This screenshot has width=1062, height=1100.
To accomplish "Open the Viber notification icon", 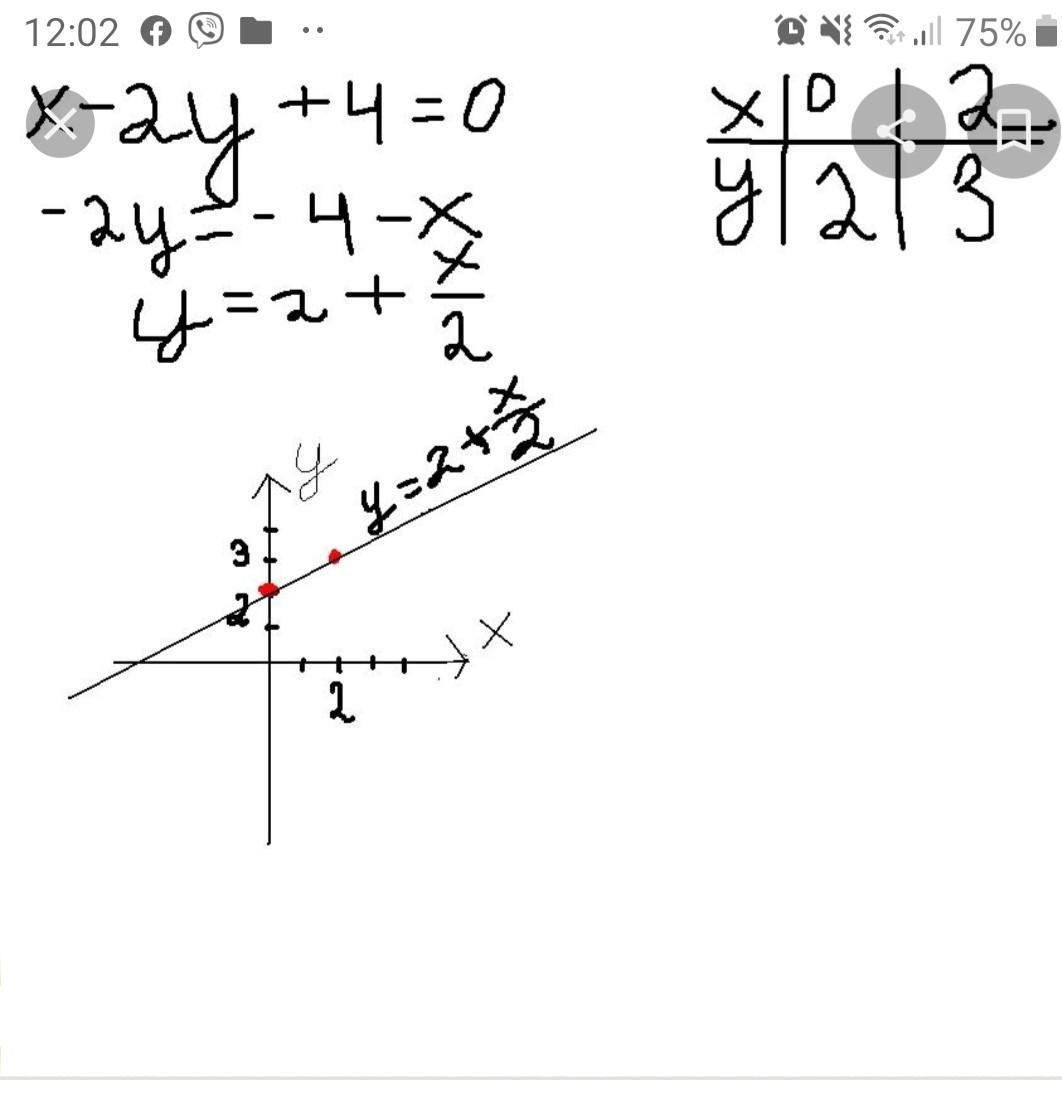I will [204, 31].
